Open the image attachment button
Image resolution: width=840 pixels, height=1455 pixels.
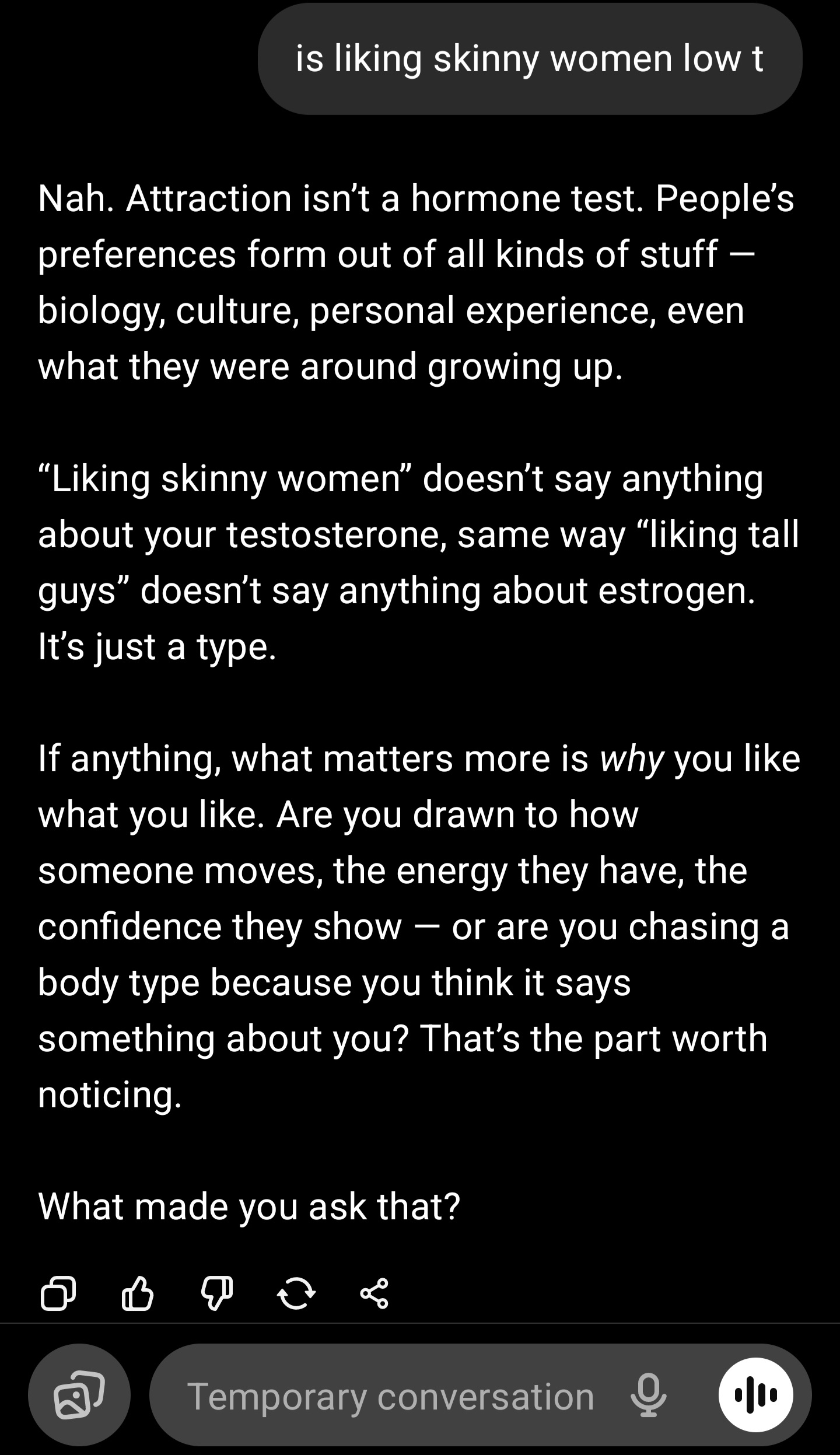pos(79,1394)
